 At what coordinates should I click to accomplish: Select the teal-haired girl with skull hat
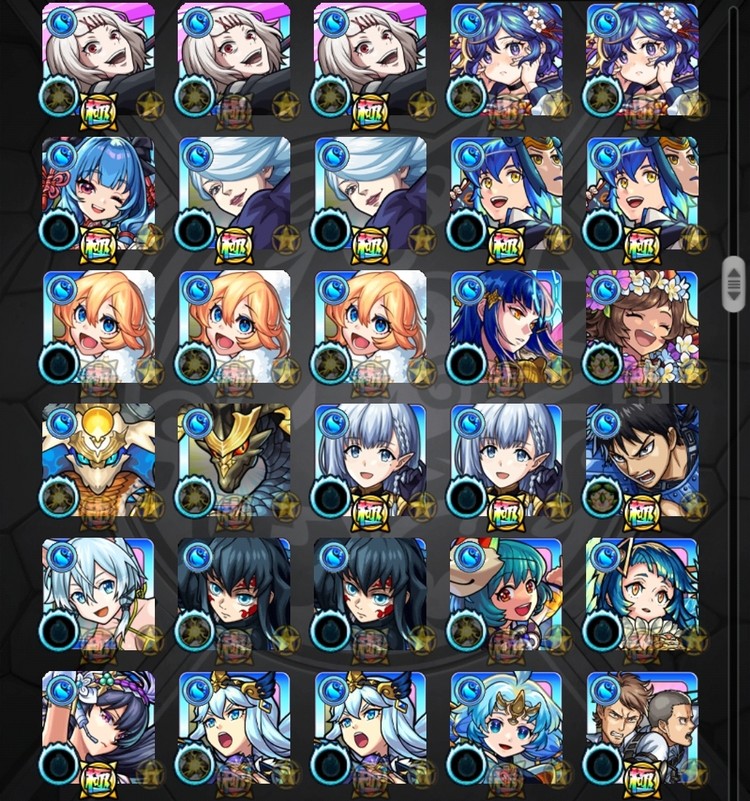506,594
